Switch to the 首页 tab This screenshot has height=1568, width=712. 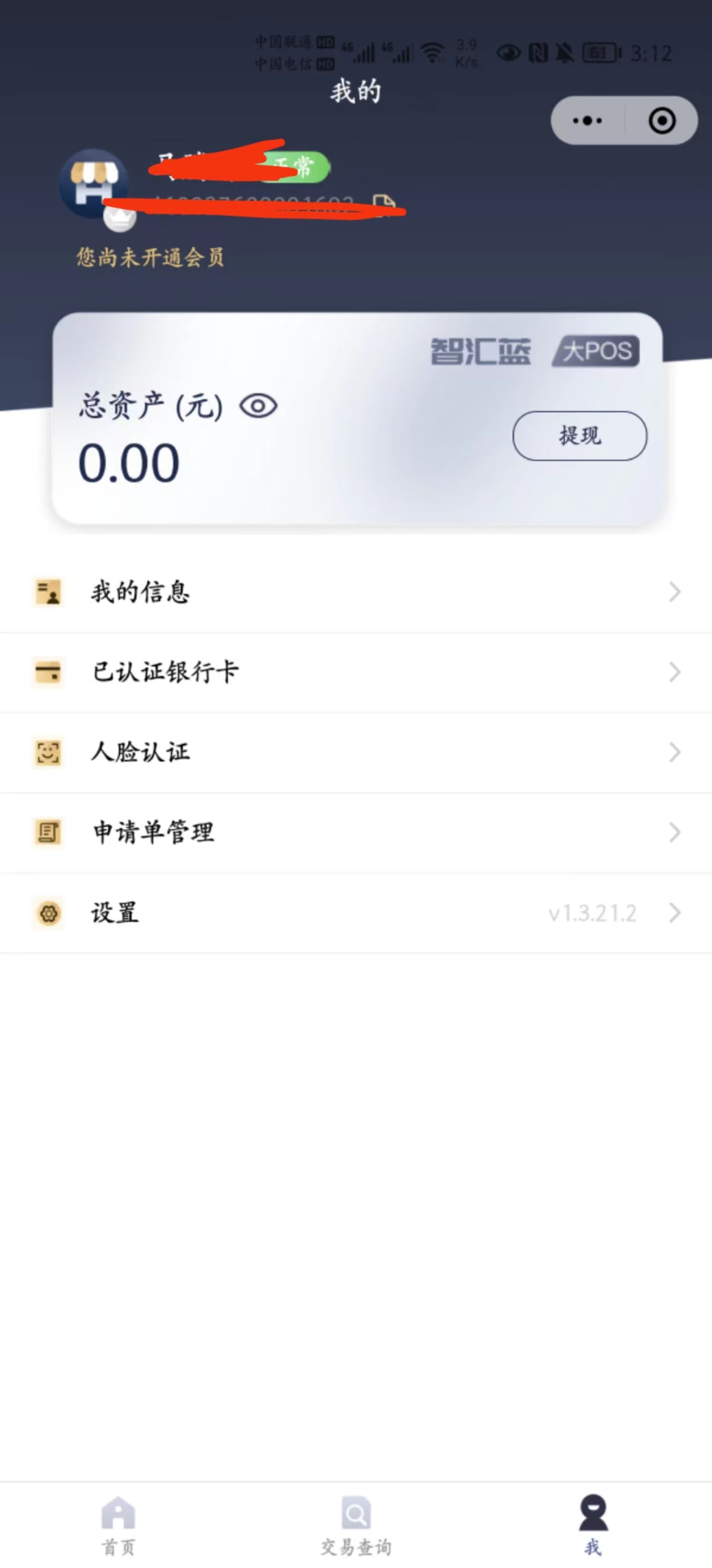coord(119,1525)
